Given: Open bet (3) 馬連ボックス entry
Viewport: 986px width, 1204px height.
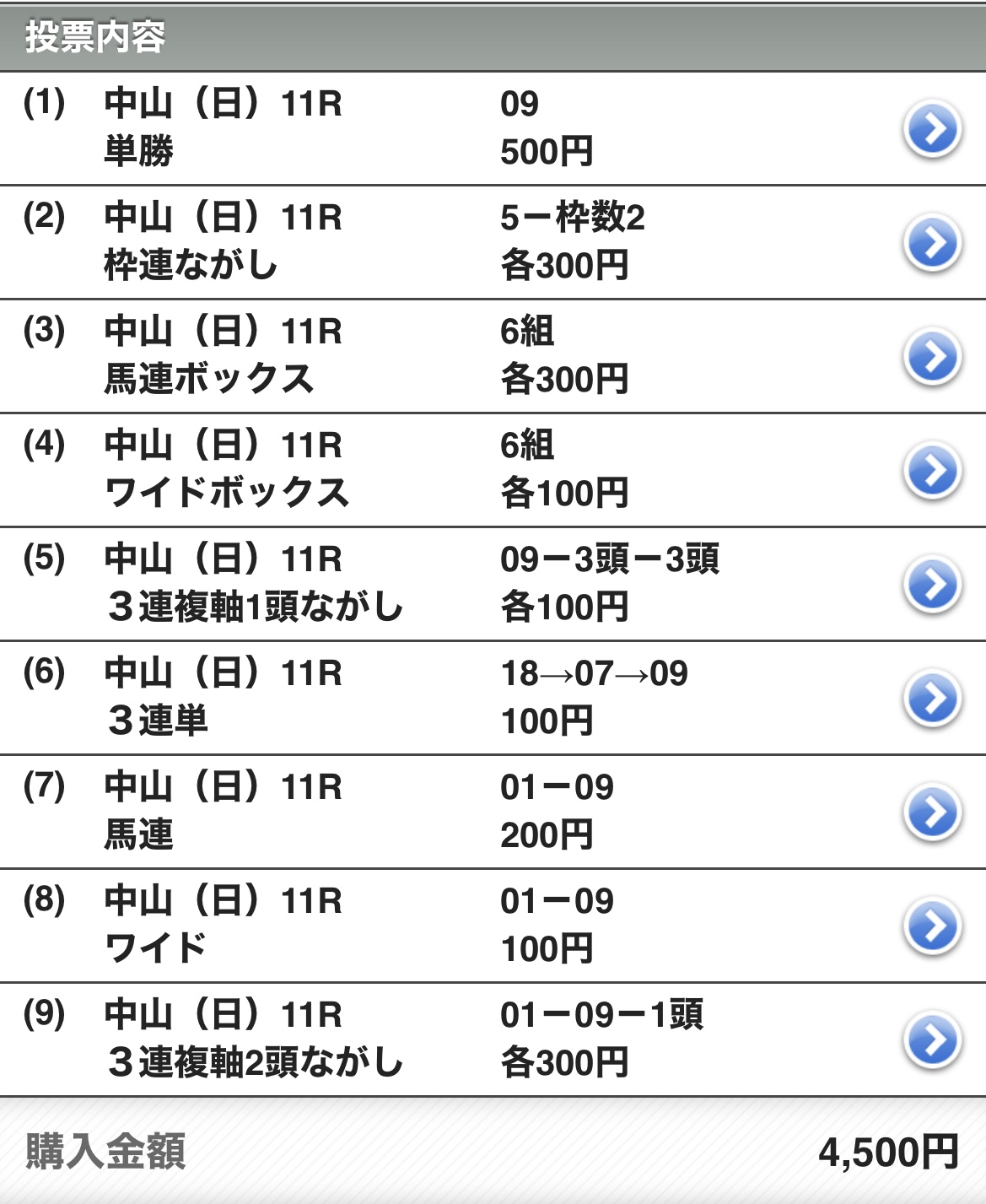Looking at the screenshot, I should click(x=932, y=357).
